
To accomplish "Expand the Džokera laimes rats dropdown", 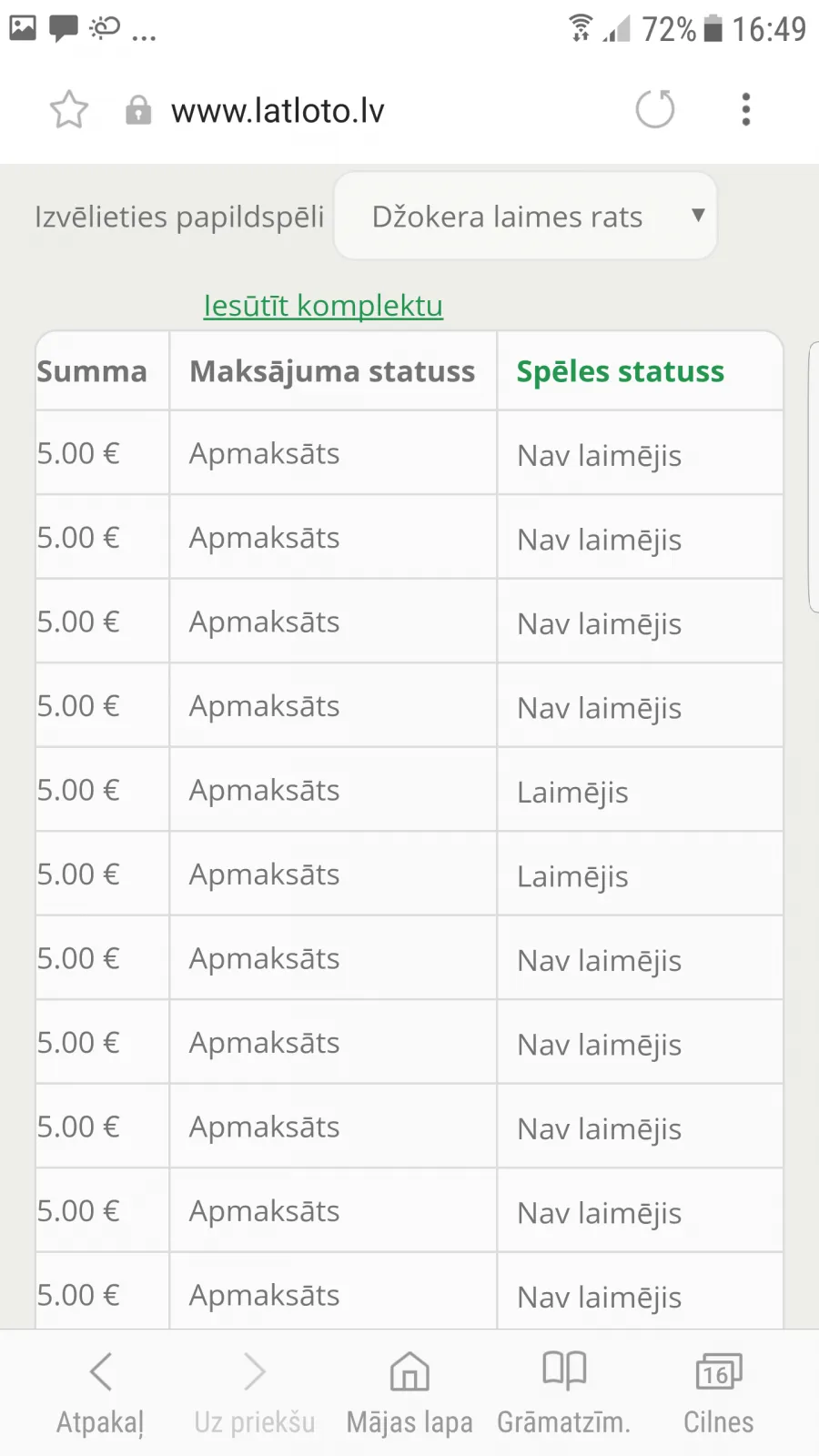I will 526,216.
